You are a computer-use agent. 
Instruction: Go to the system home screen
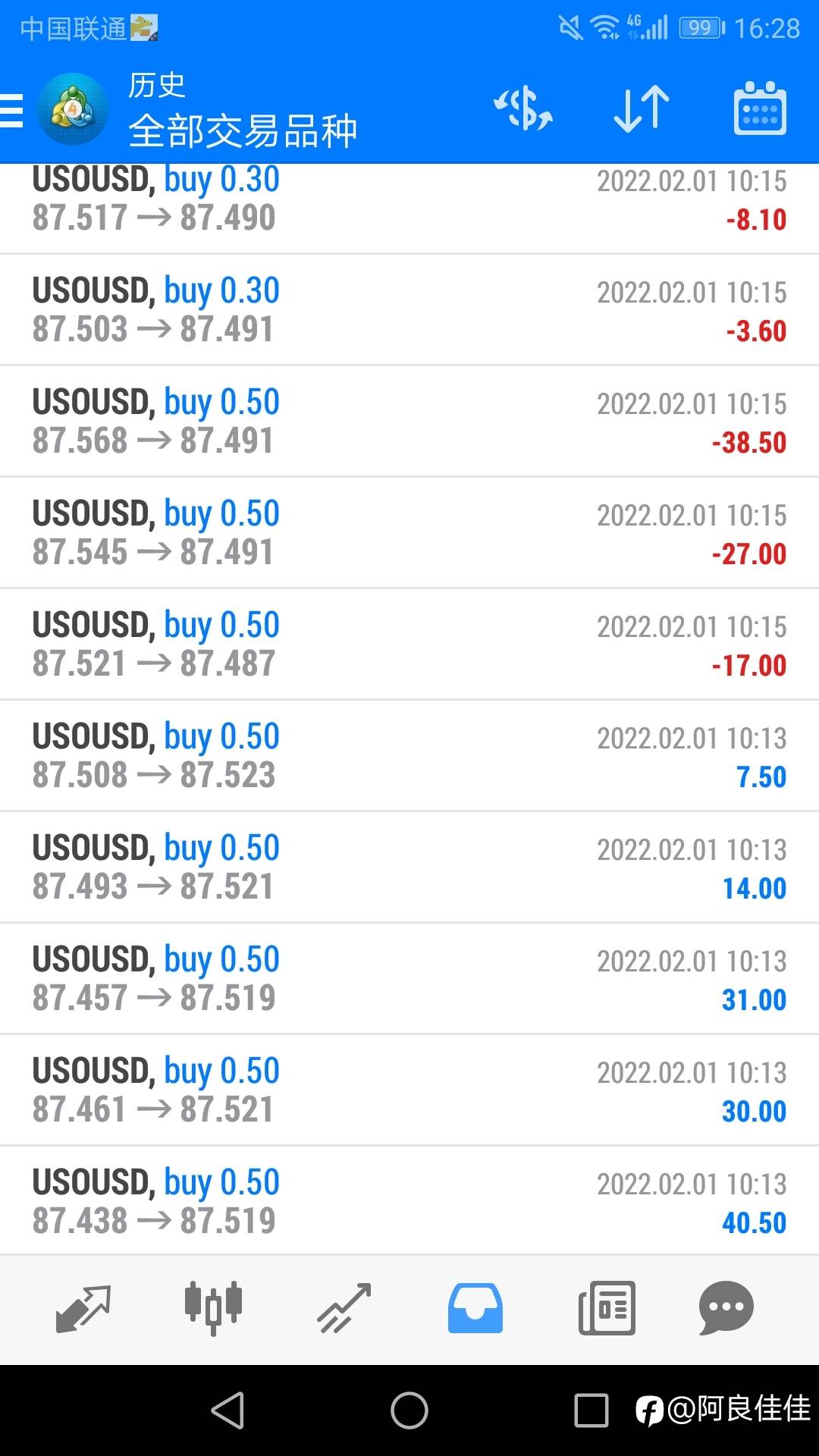pos(409,1410)
